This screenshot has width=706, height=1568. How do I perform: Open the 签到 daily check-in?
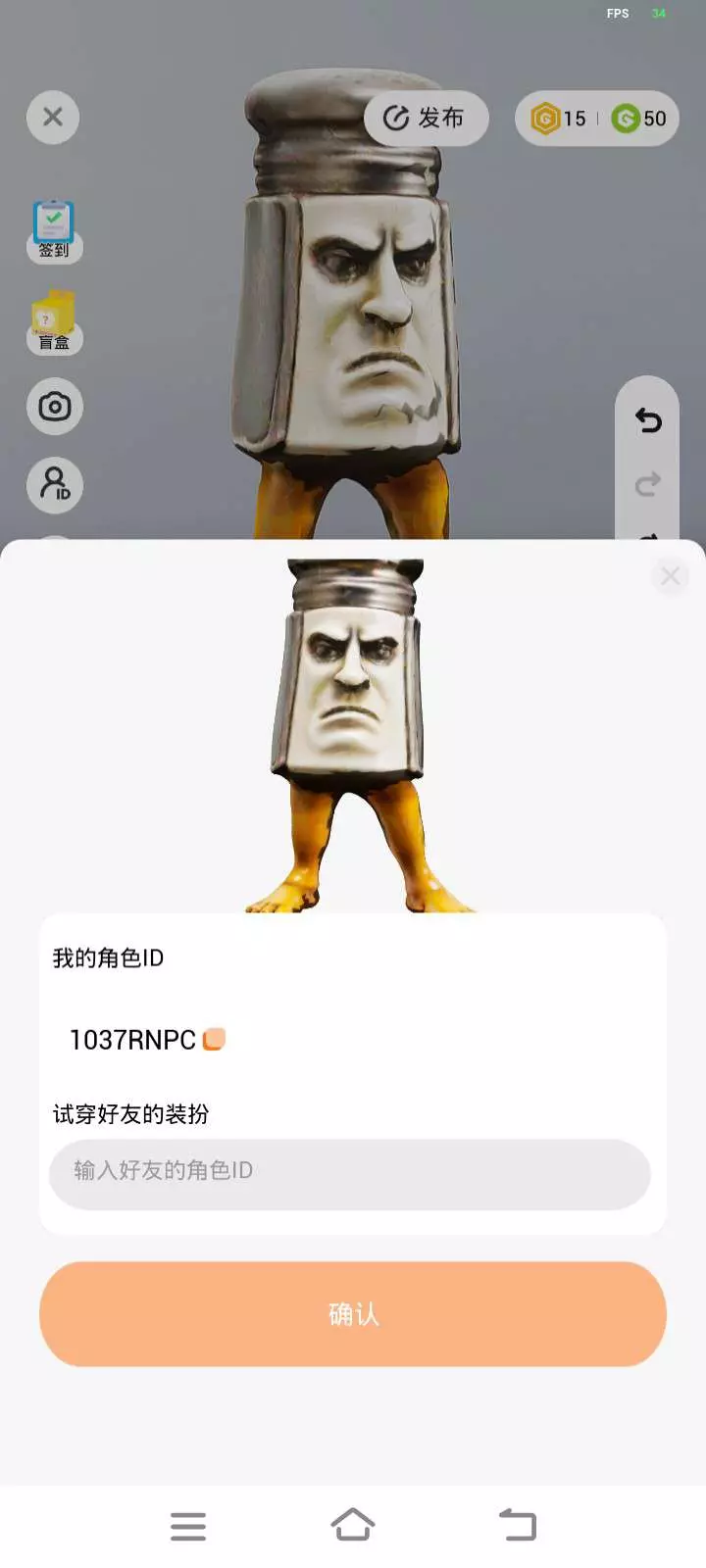pyautogui.click(x=54, y=230)
